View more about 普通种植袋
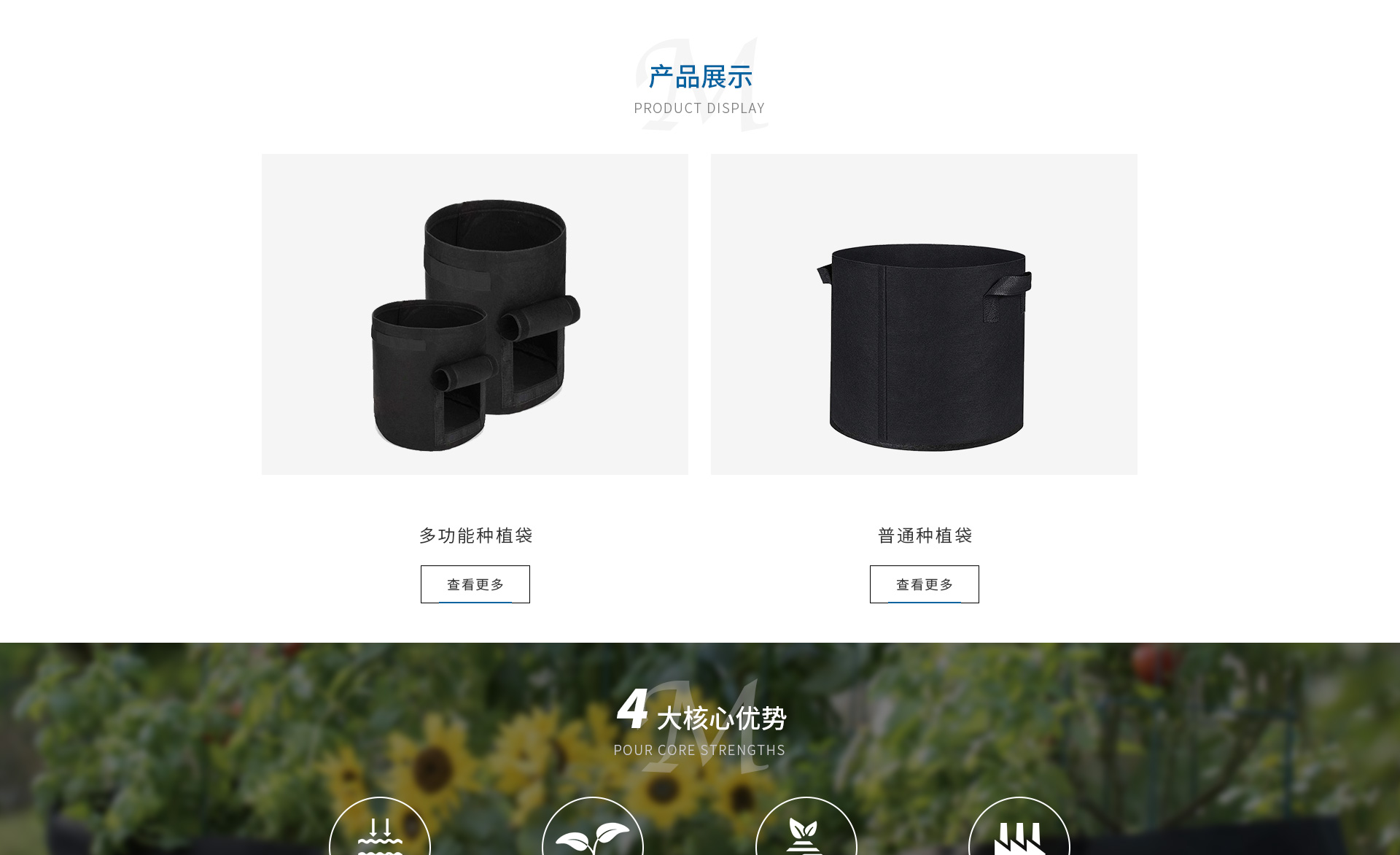Image resolution: width=1400 pixels, height=855 pixels. (x=924, y=584)
